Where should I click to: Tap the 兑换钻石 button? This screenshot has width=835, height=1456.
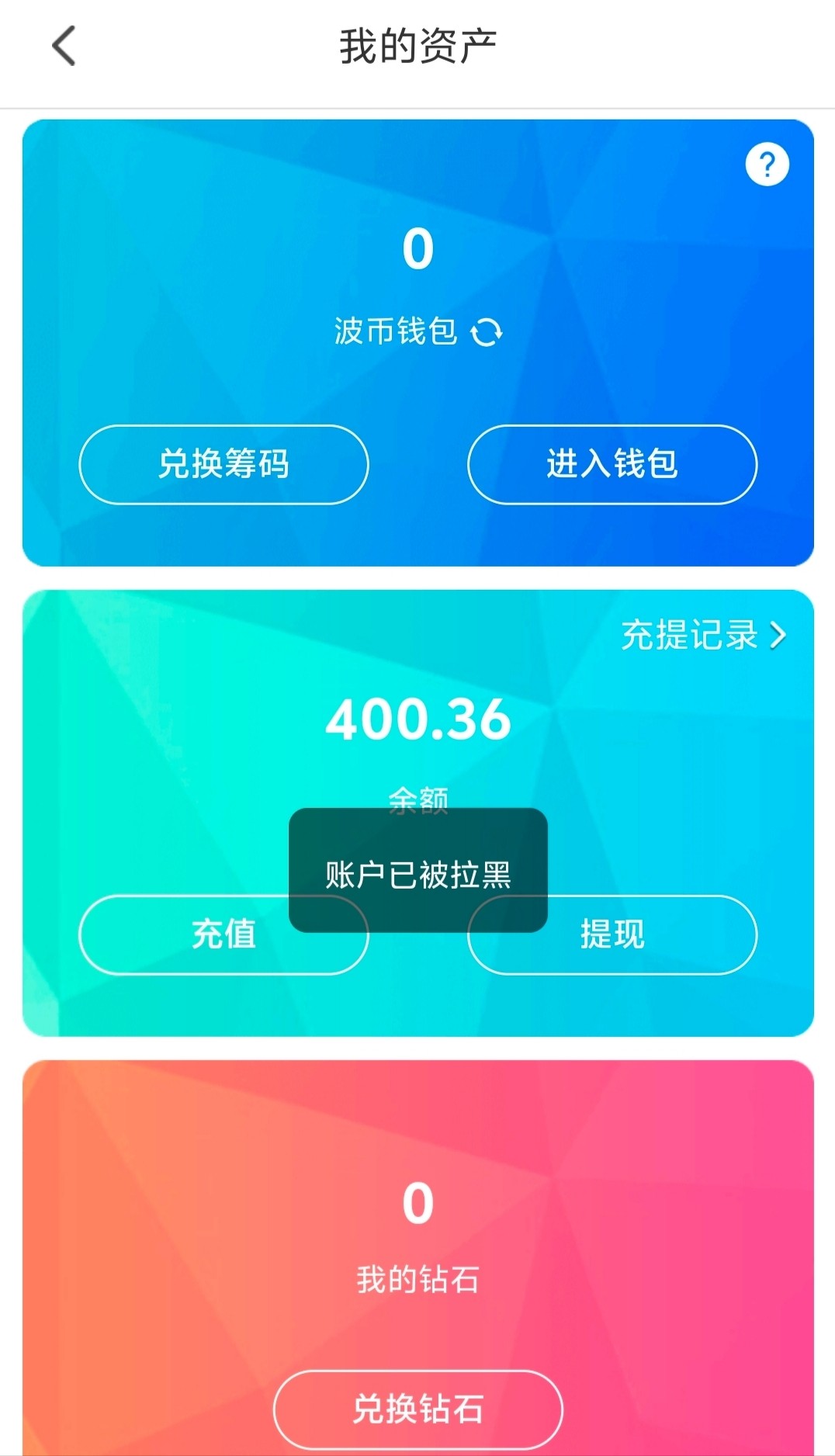pyautogui.click(x=417, y=1408)
